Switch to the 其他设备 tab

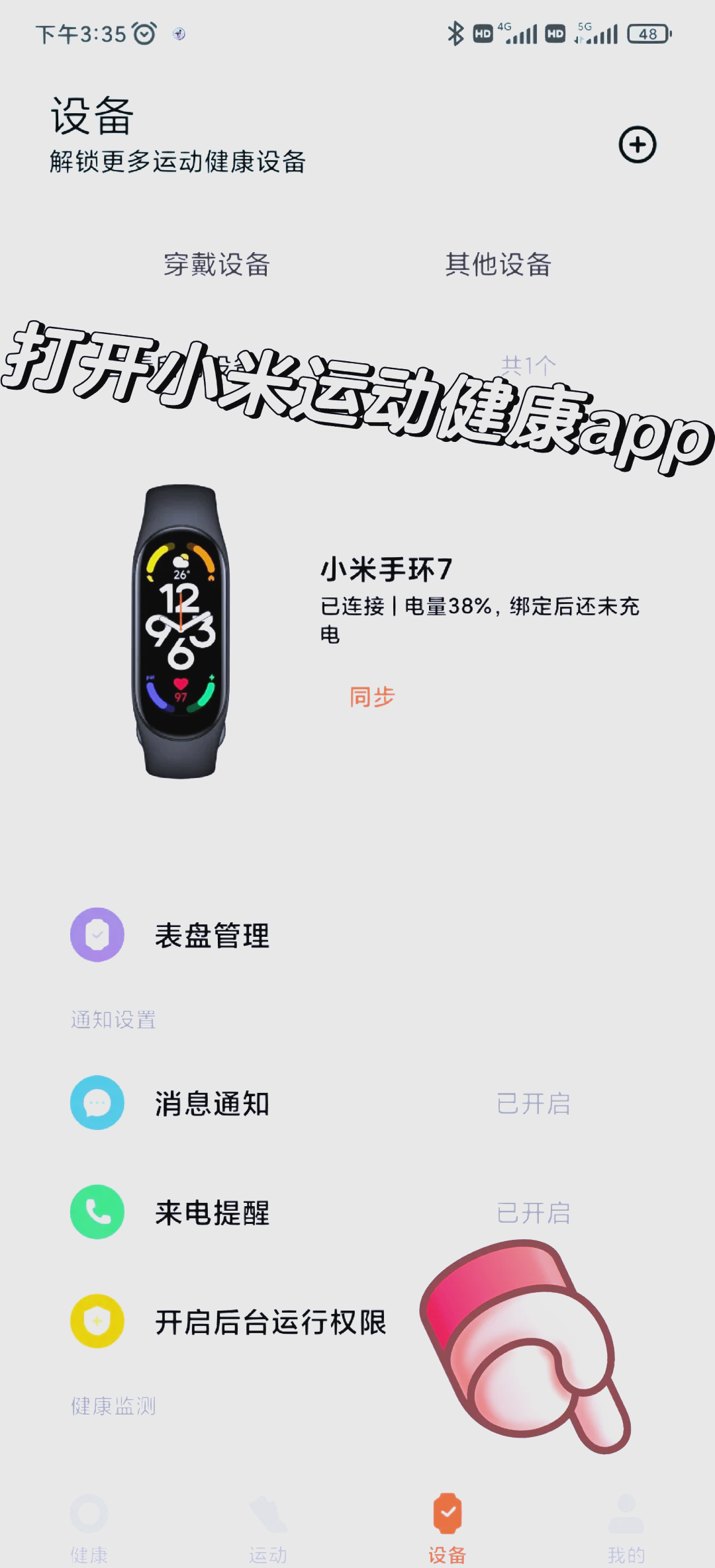click(498, 264)
